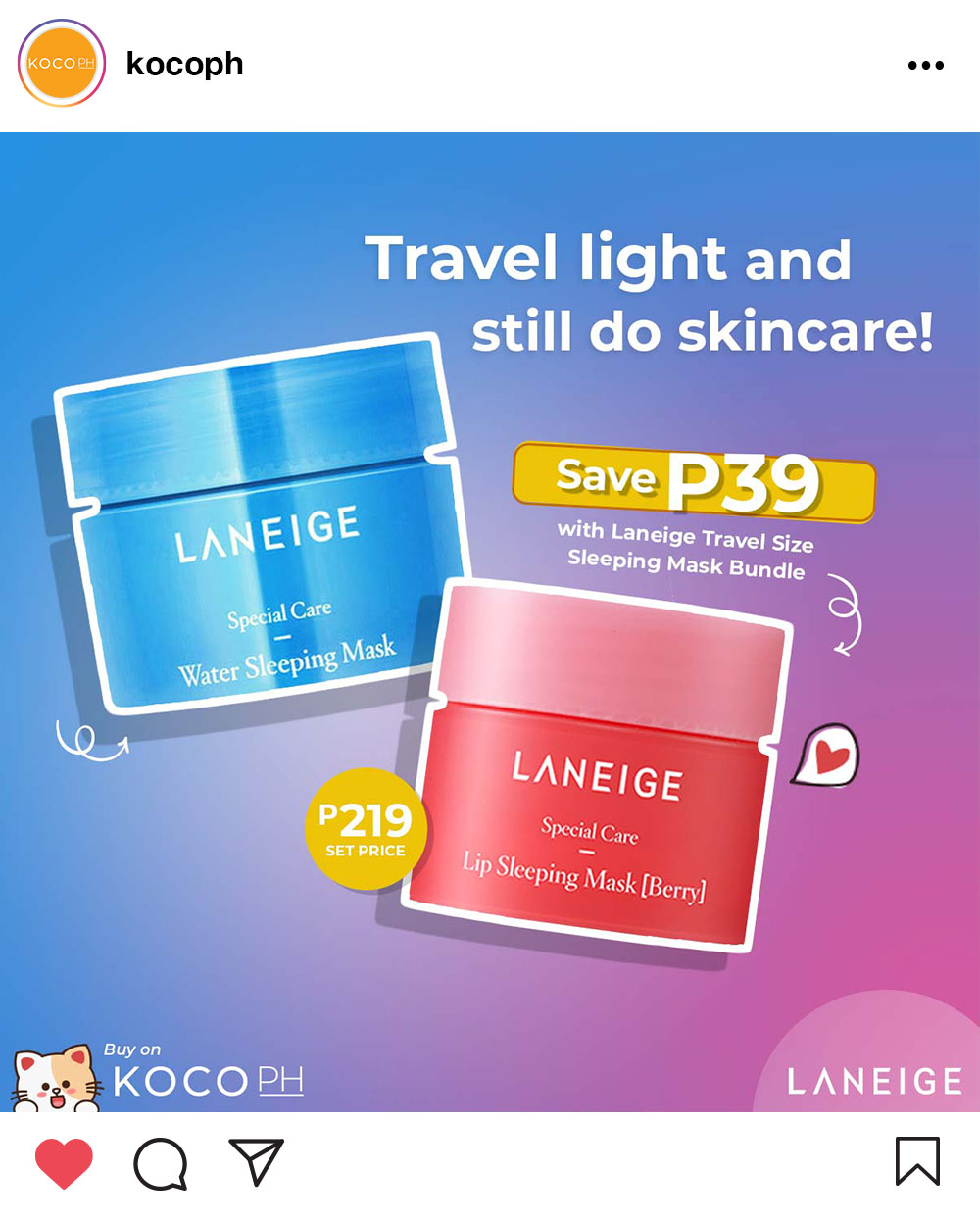The height and width of the screenshot is (1220, 980).
Task: Share the post via paper plane
Action: 256,1161
